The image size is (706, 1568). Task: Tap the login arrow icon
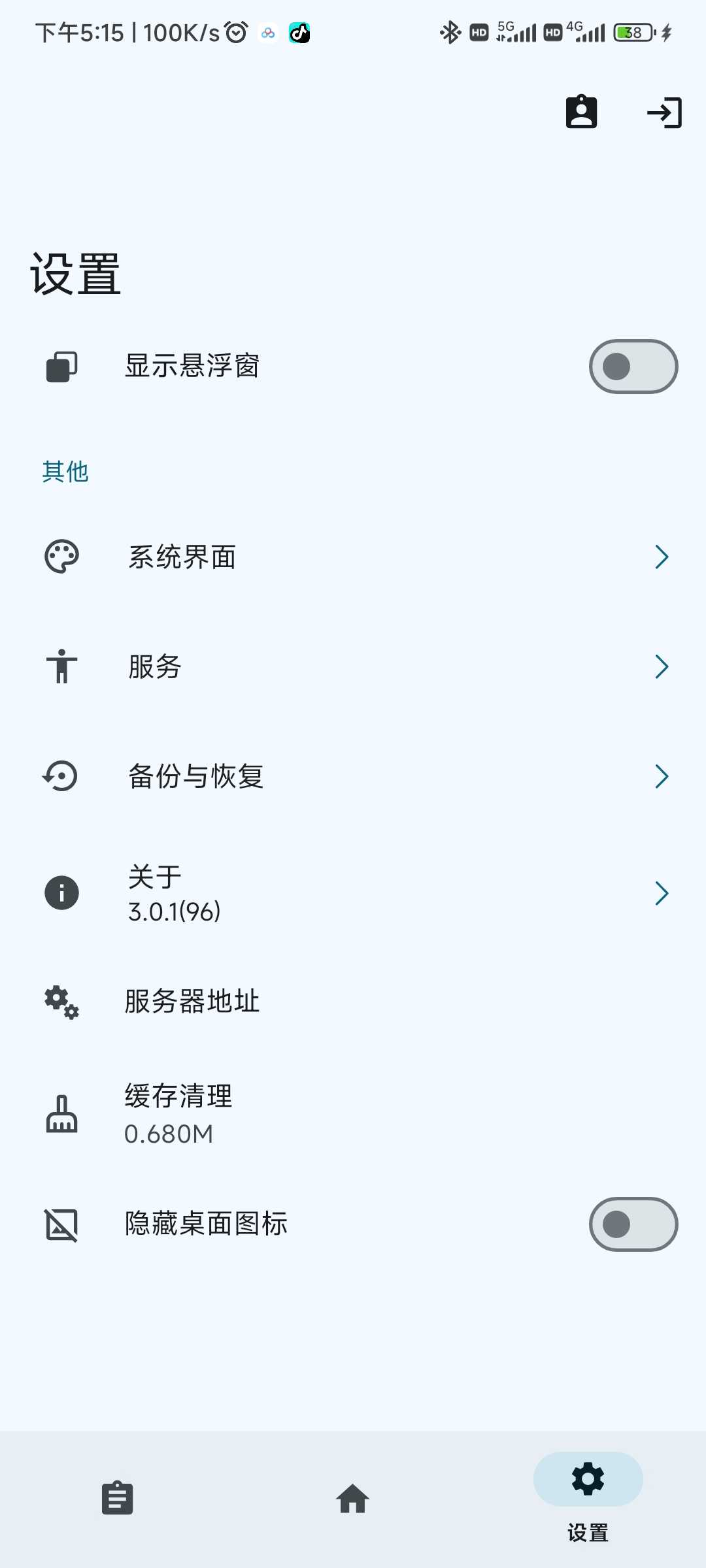[x=664, y=112]
